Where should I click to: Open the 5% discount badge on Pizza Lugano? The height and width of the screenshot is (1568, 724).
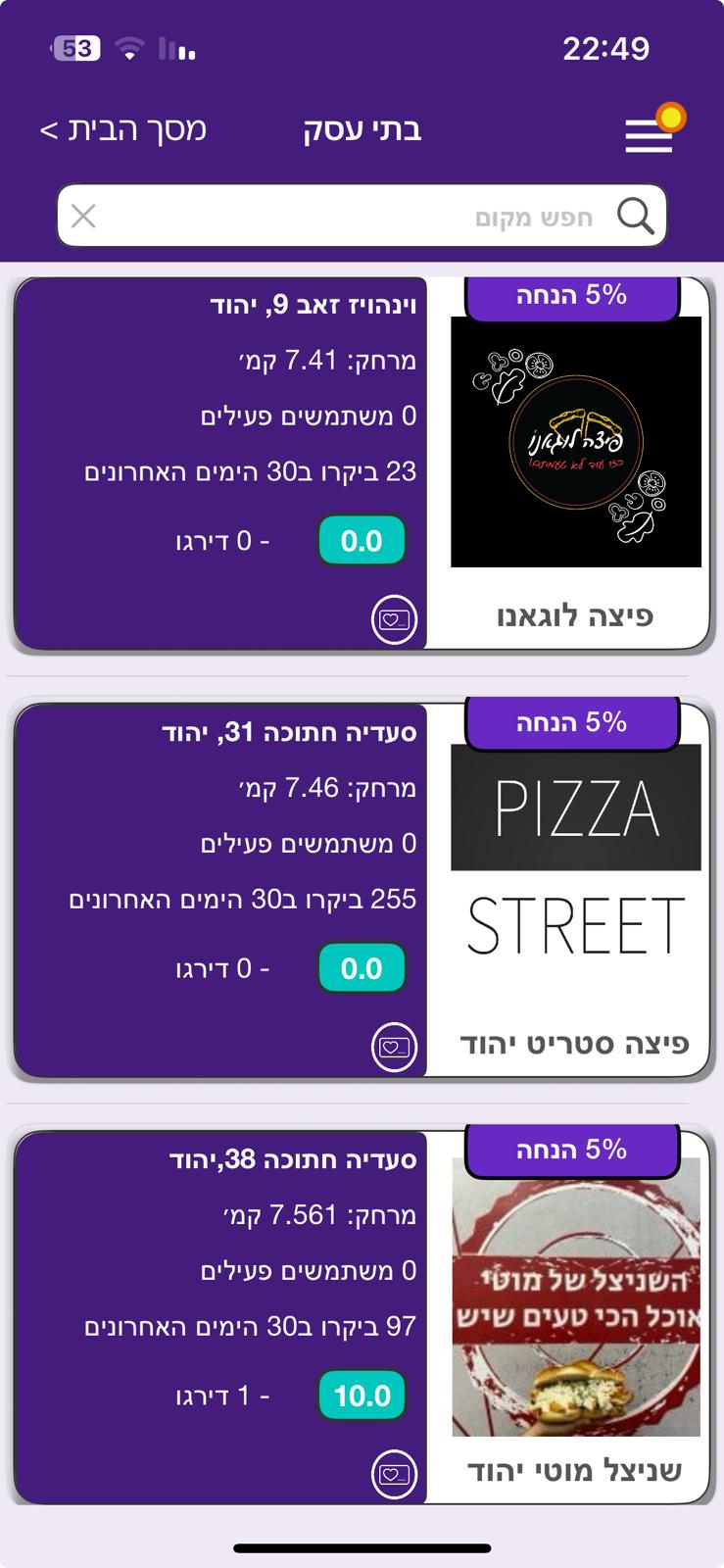pyautogui.click(x=573, y=295)
